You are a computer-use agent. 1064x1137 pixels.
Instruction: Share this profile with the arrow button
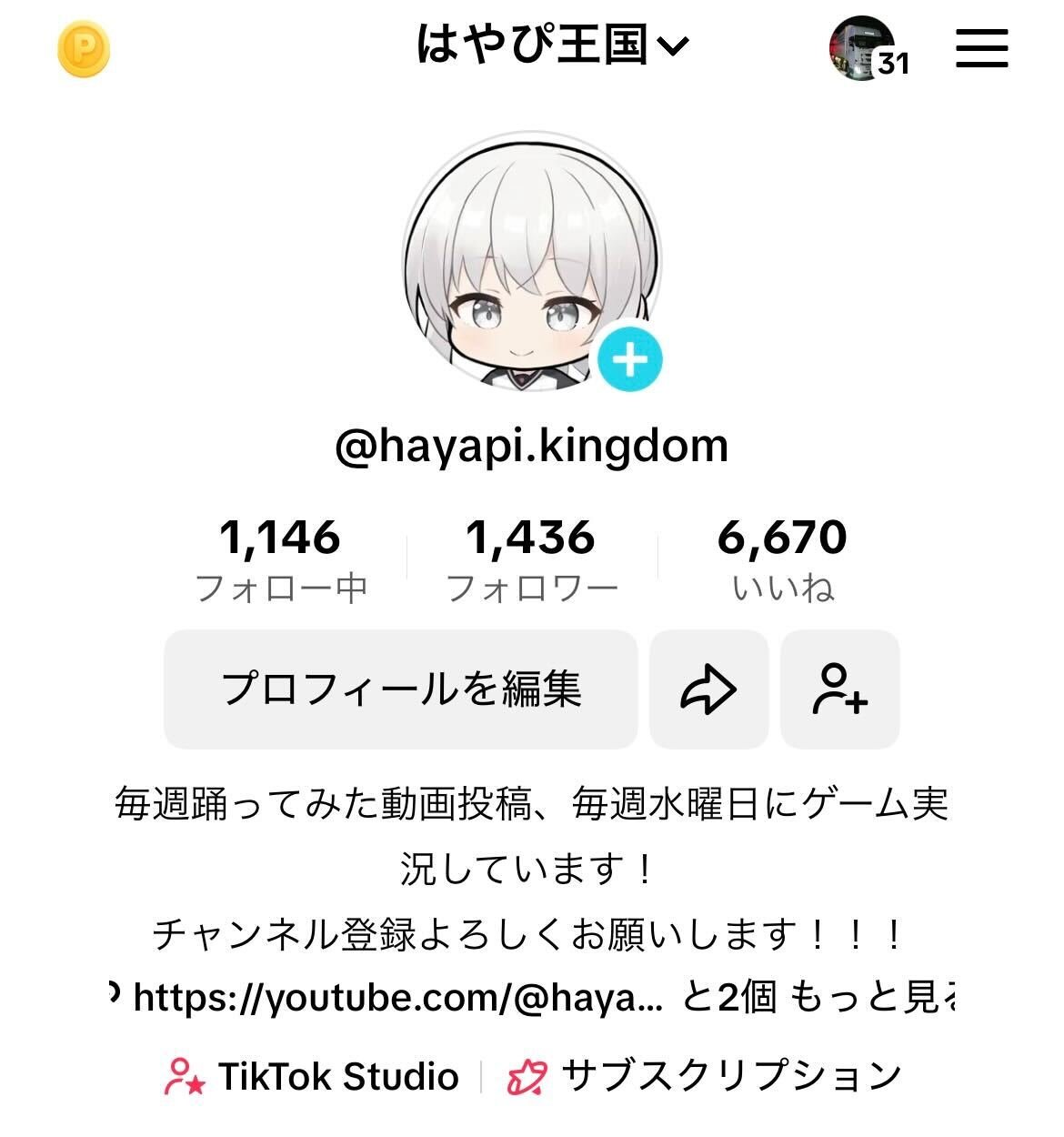coord(708,689)
